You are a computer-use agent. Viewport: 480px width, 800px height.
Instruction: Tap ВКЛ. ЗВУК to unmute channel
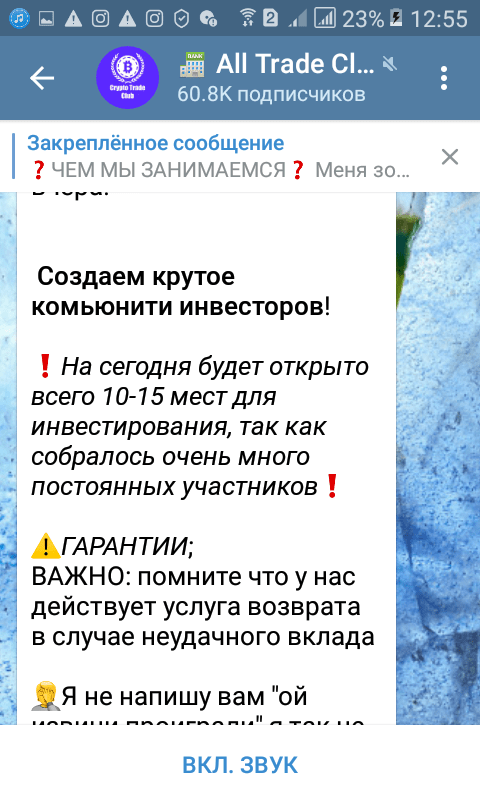[x=240, y=765]
